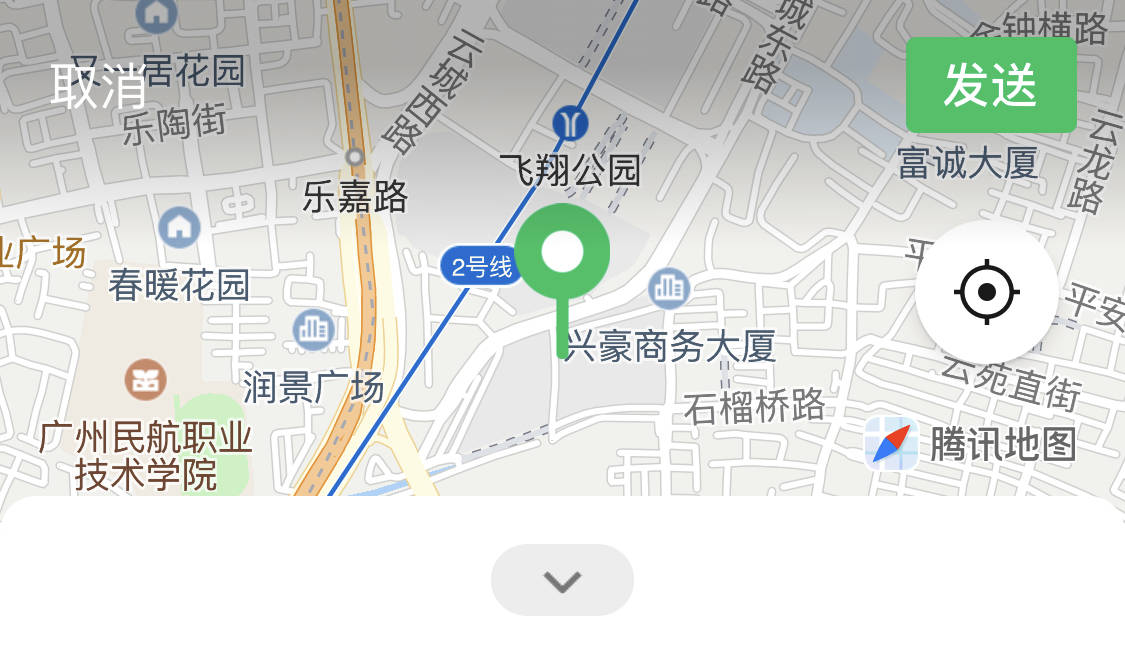This screenshot has height=661, width=1125.
Task: Tap 取消 to cancel location sharing
Action: pos(99,86)
